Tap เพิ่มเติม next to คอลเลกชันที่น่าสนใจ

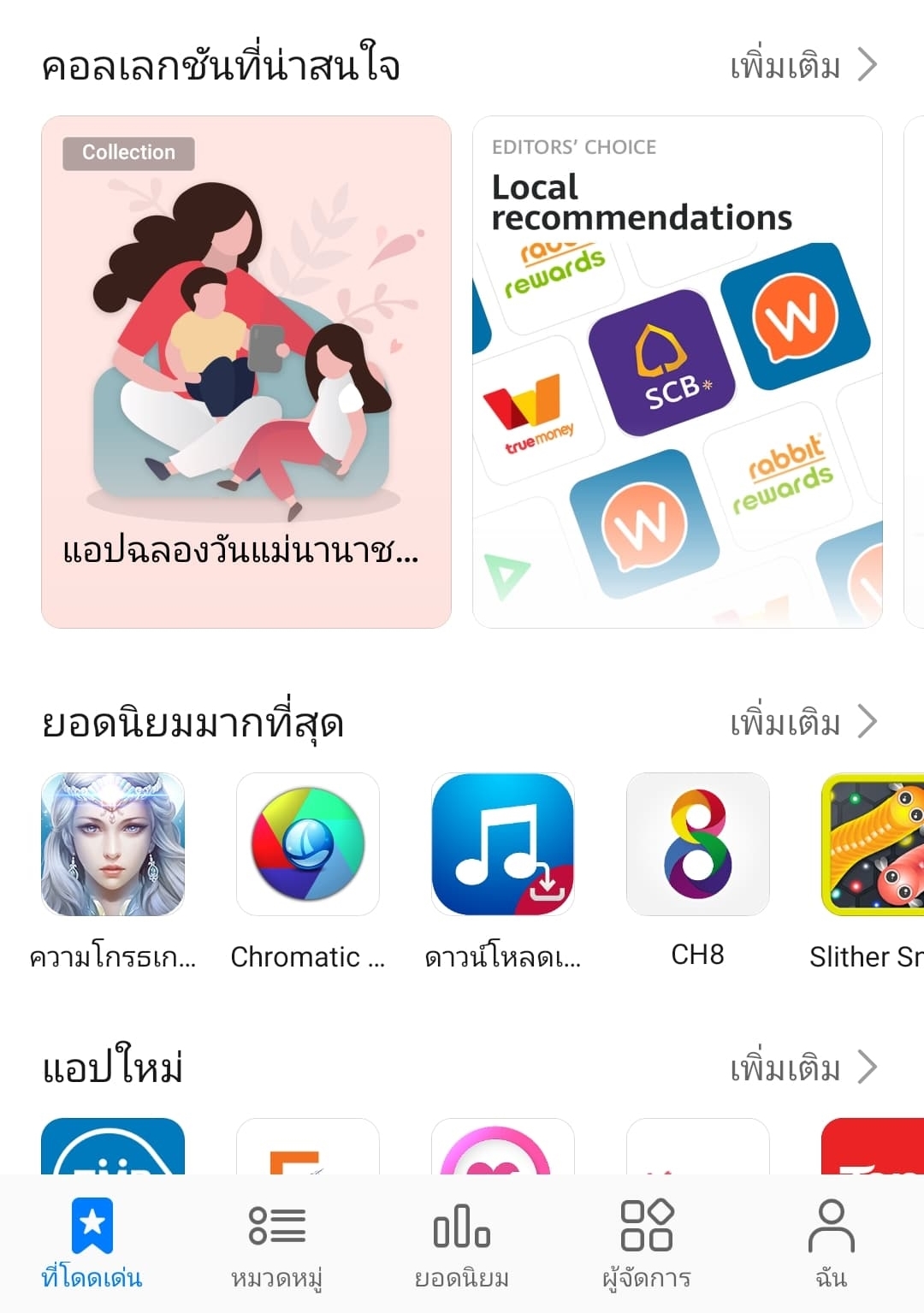[x=802, y=66]
